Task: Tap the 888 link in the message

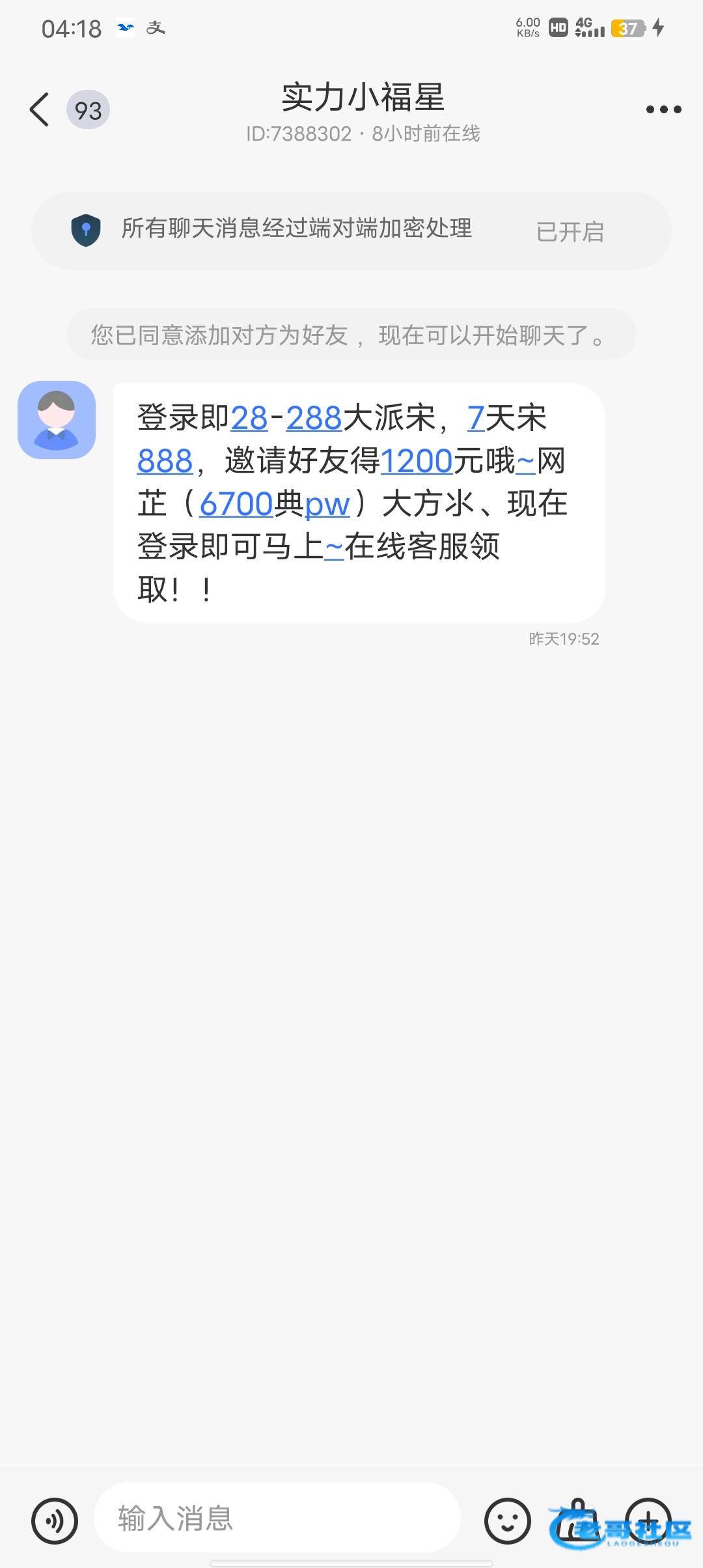Action: (165, 461)
